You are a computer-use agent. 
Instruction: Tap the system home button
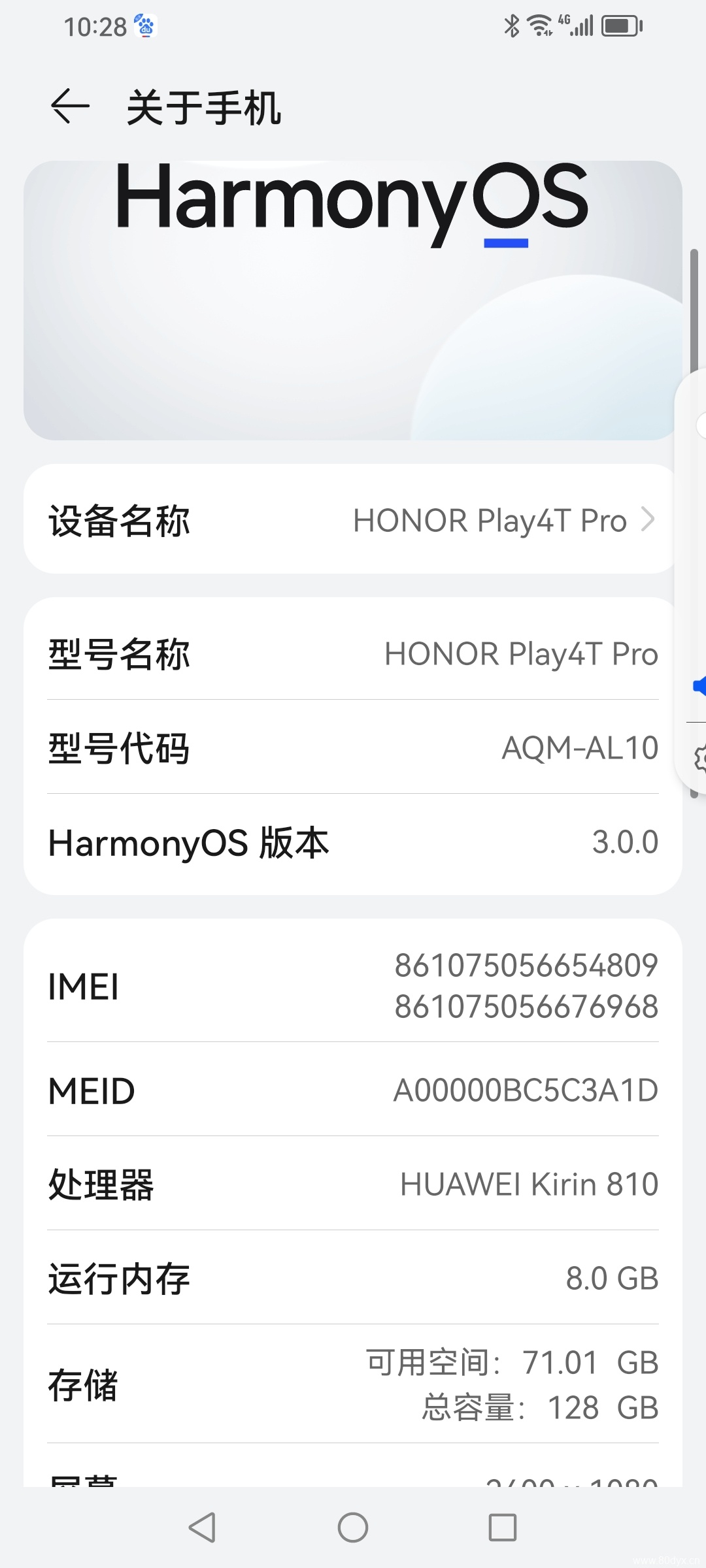pyautogui.click(x=352, y=1527)
